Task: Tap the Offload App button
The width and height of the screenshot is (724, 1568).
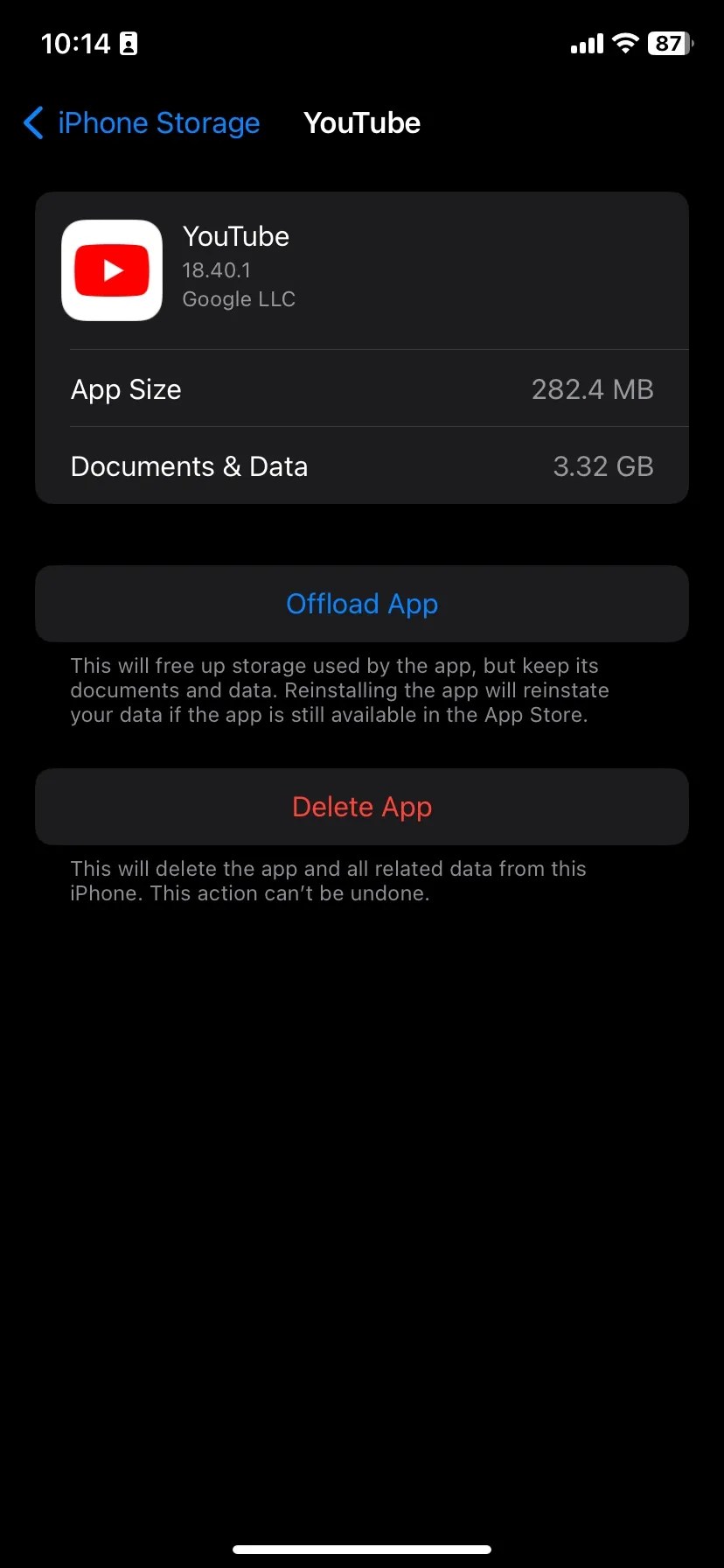Action: pos(362,604)
